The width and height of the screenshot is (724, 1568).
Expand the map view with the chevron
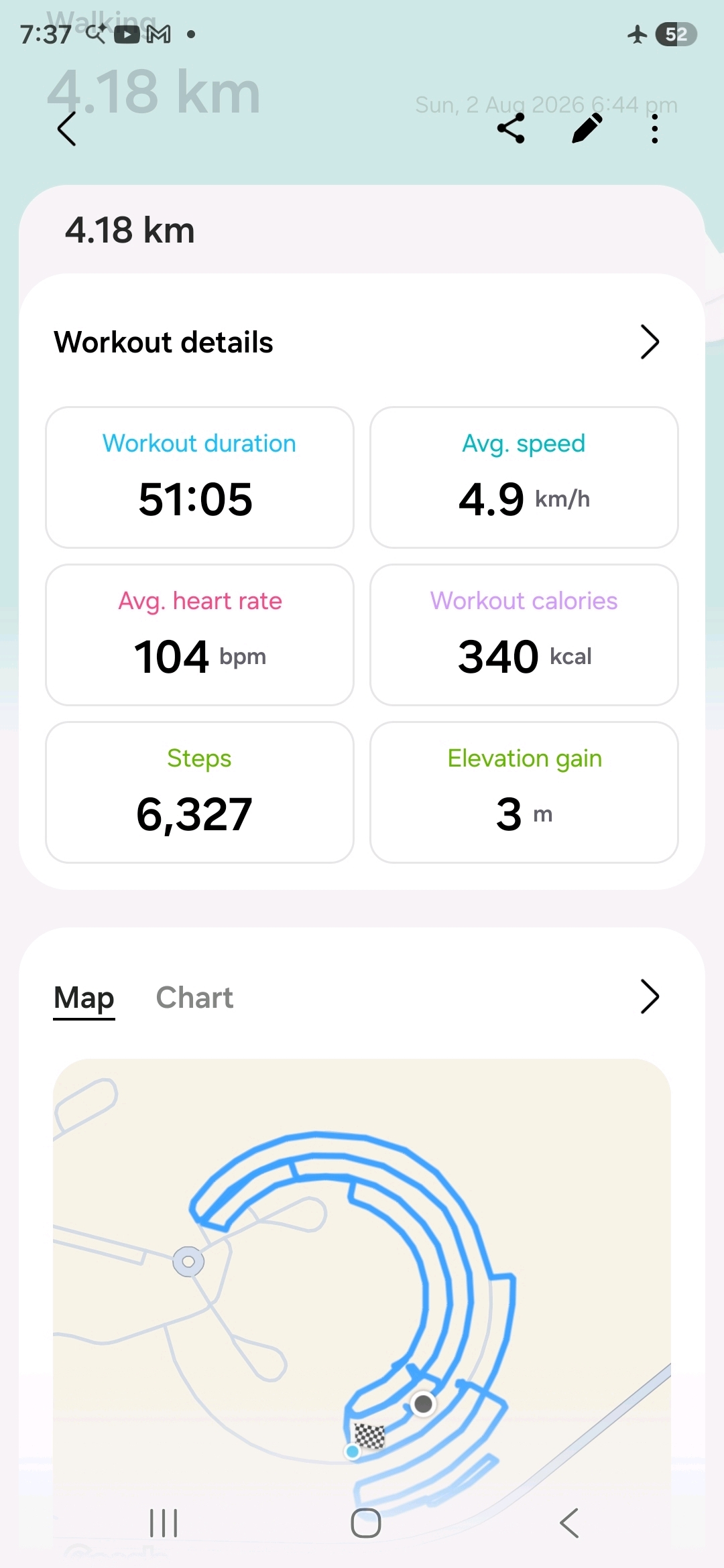(x=650, y=997)
